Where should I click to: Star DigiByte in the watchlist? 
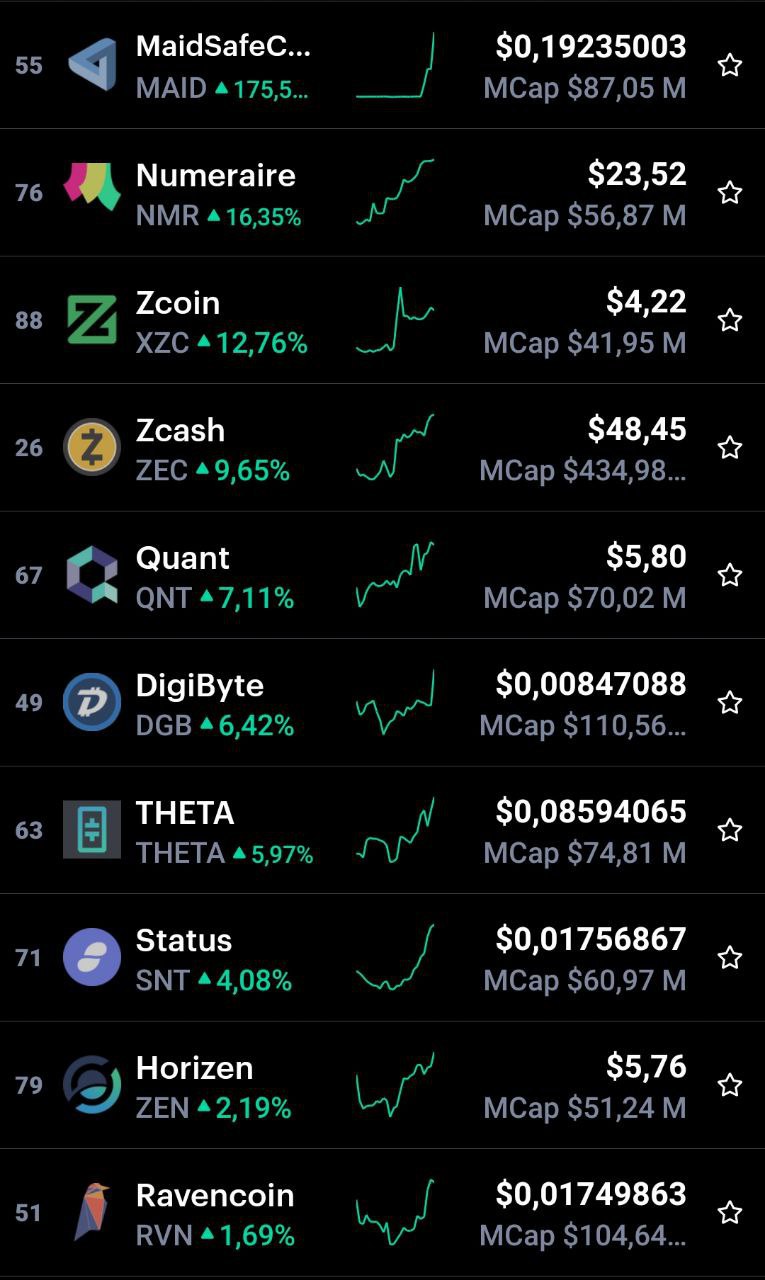(730, 702)
